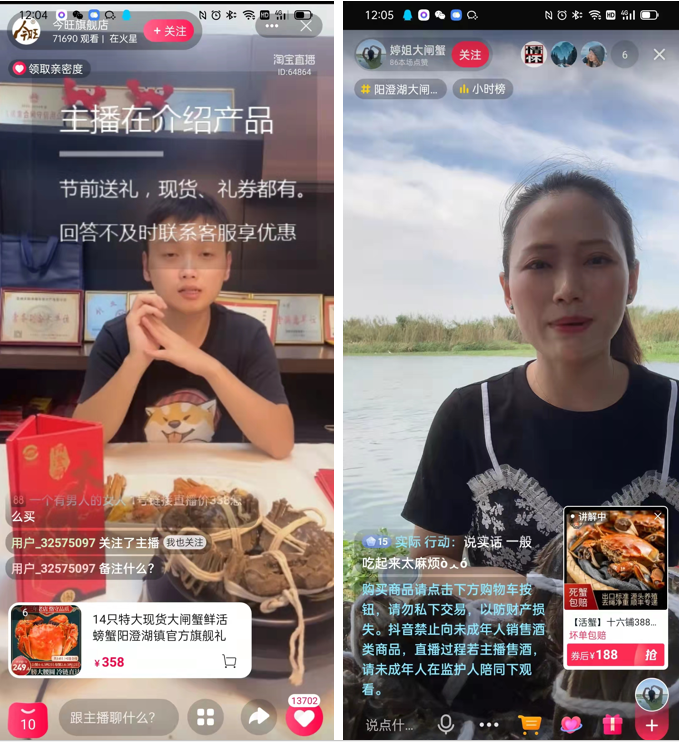This screenshot has height=742, width=679.
Task: Add the ¥358 crab product to cart
Action: [x=229, y=662]
